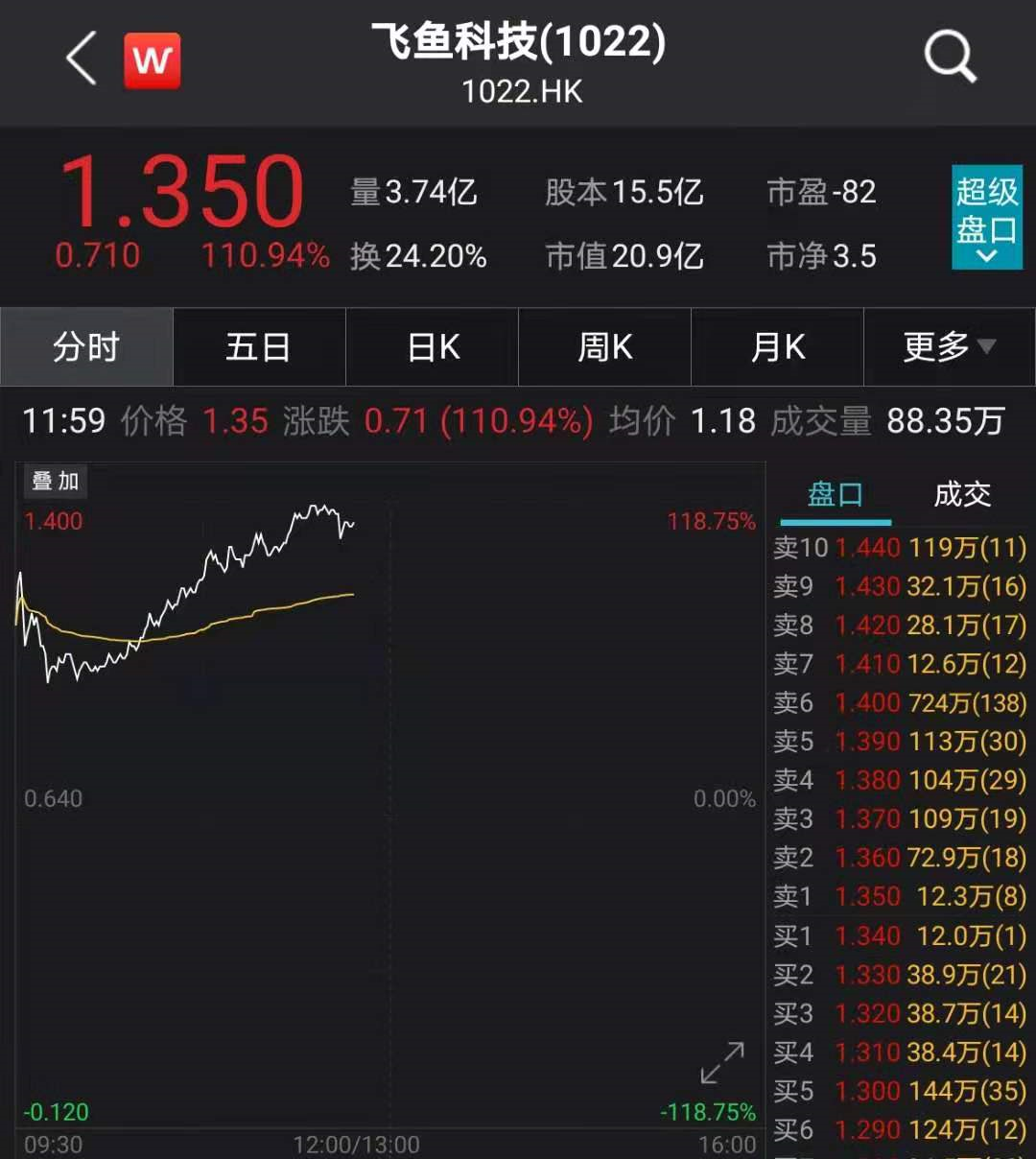Collapse the 超级盘口 chevron

(x=986, y=257)
